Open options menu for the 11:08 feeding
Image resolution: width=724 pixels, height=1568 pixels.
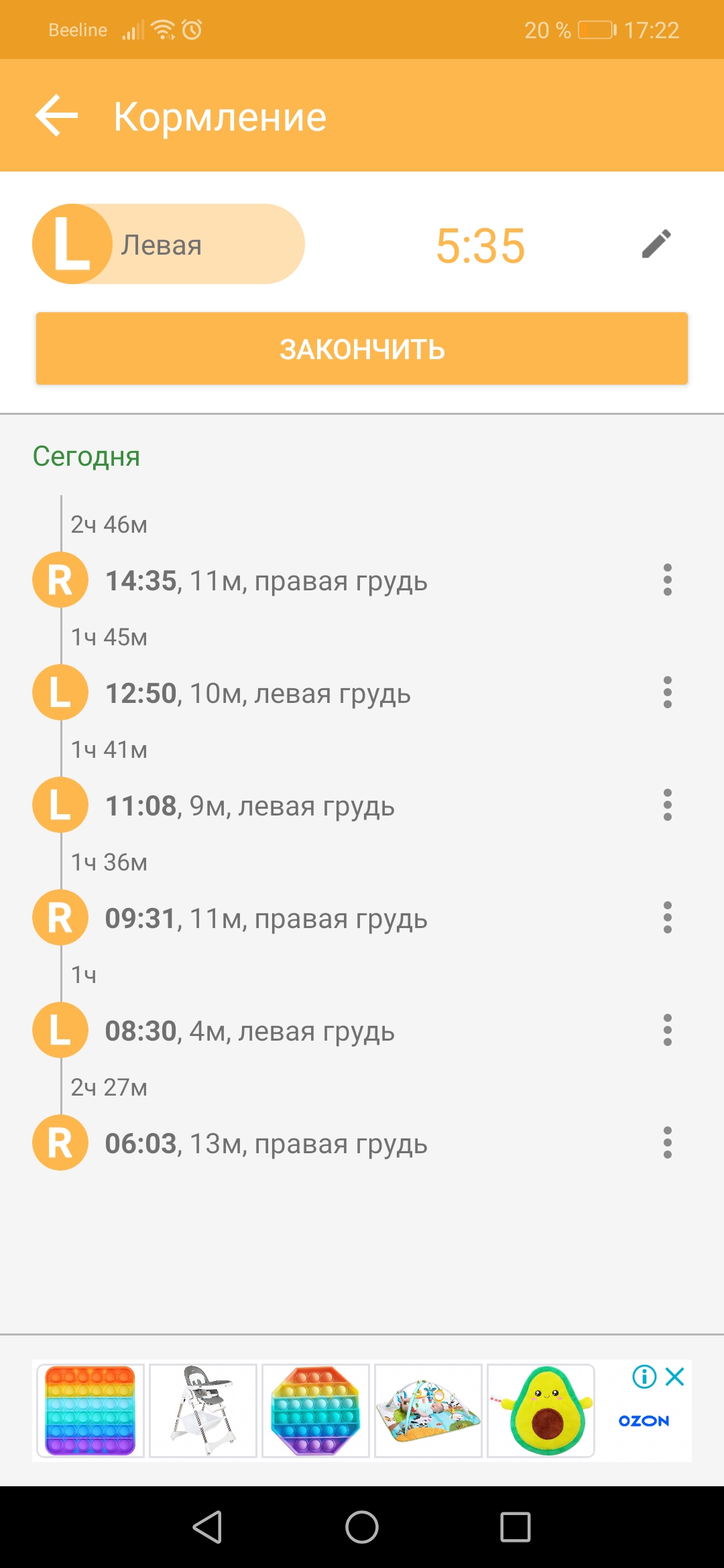pos(667,805)
